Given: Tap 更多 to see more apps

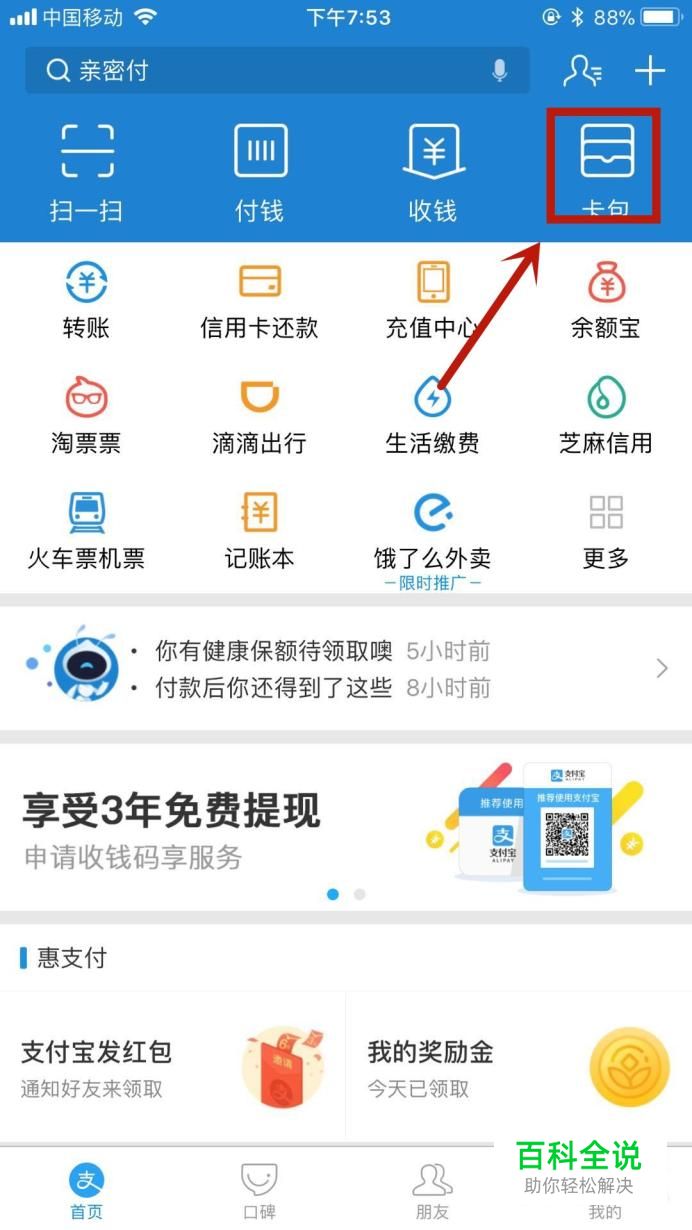Looking at the screenshot, I should click(x=605, y=530).
